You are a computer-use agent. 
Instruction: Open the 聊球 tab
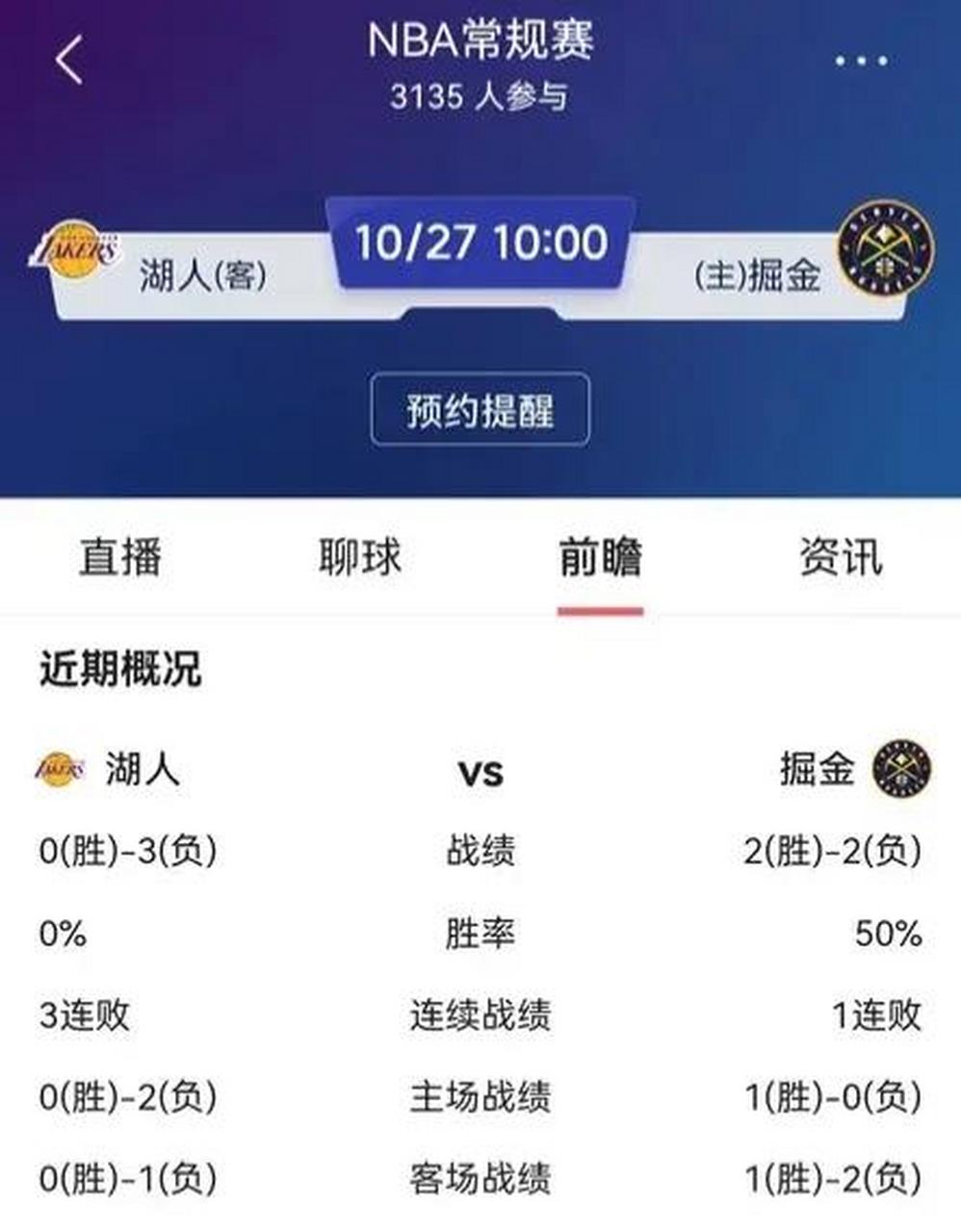click(x=359, y=556)
